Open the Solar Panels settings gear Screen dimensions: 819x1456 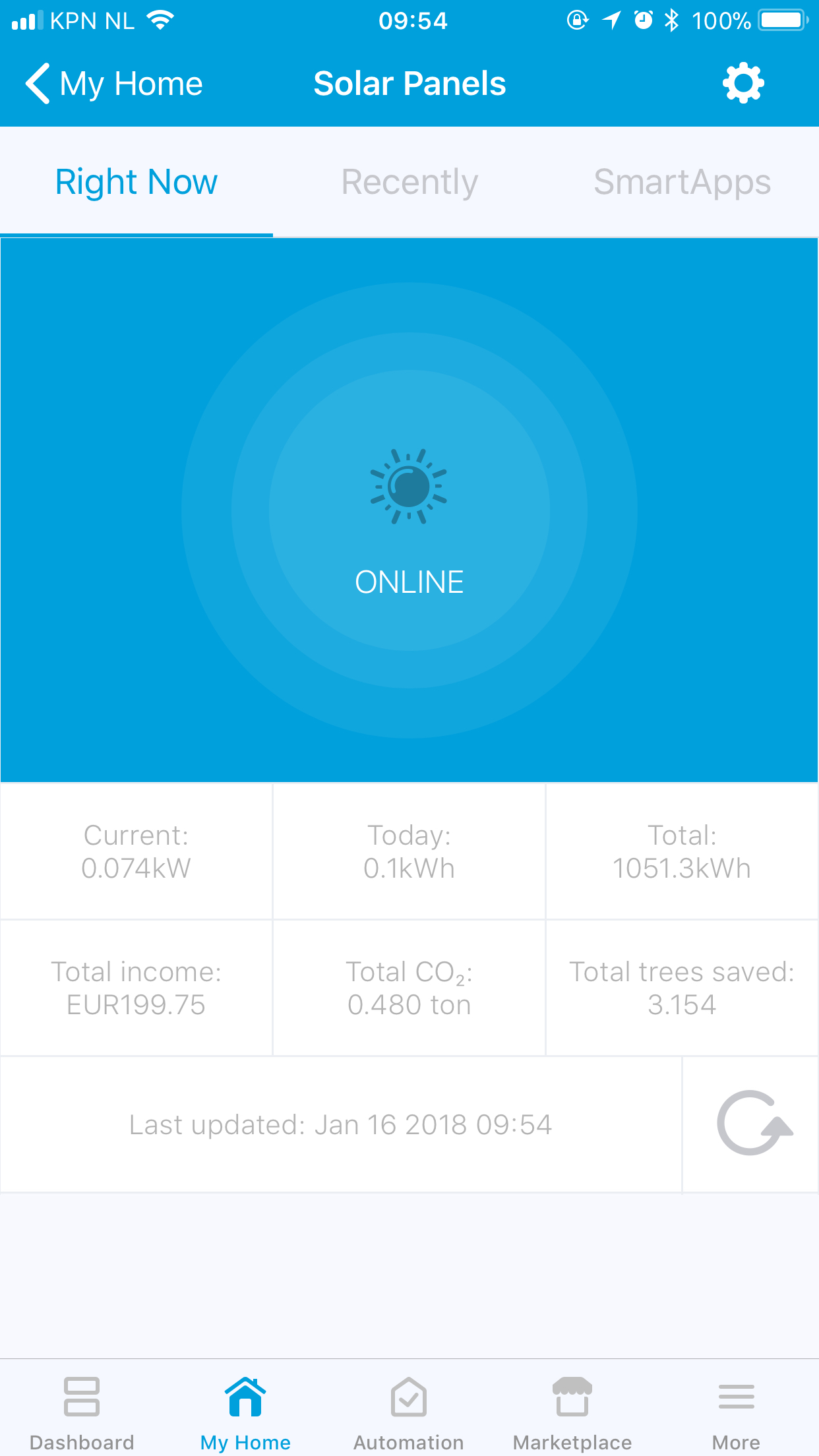click(743, 83)
